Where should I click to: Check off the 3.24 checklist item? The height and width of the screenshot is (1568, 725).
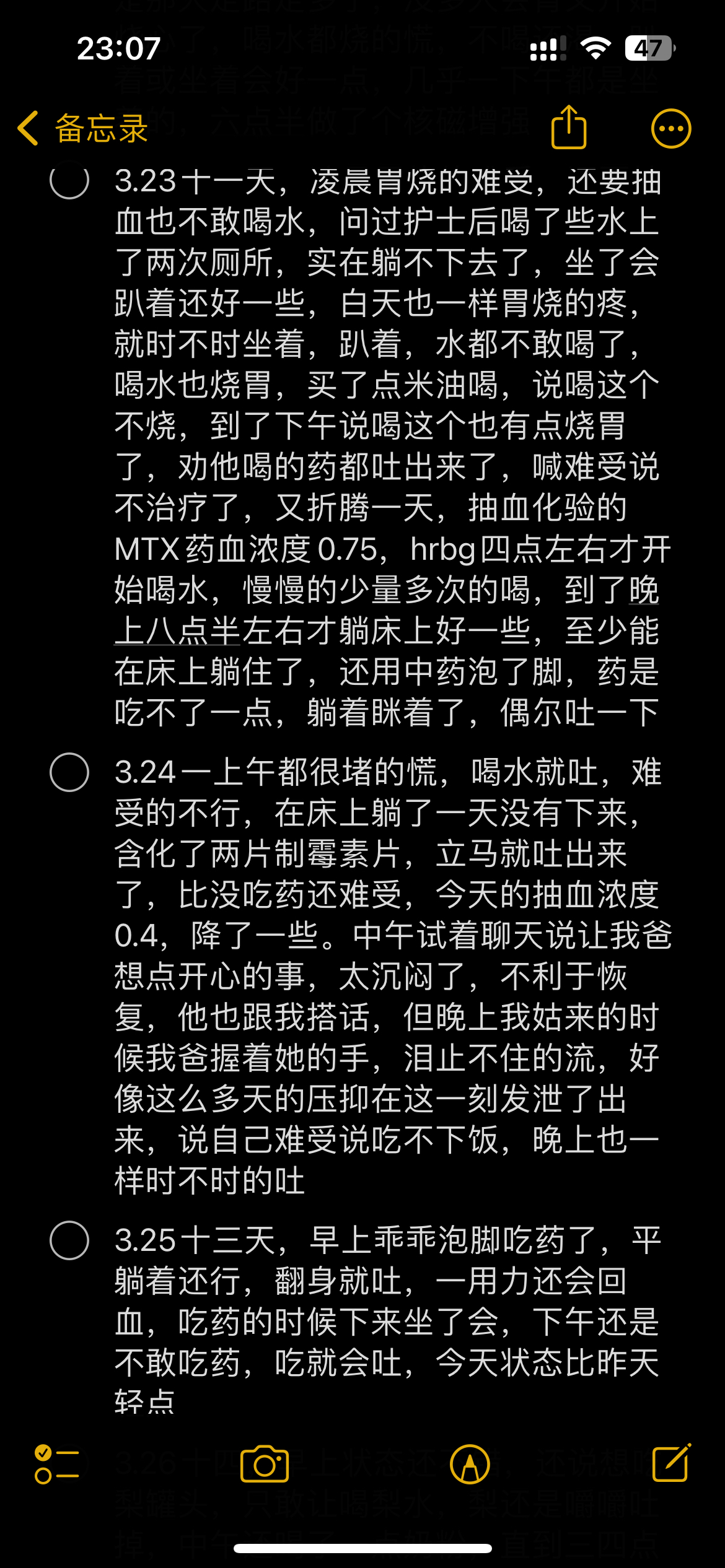click(69, 772)
